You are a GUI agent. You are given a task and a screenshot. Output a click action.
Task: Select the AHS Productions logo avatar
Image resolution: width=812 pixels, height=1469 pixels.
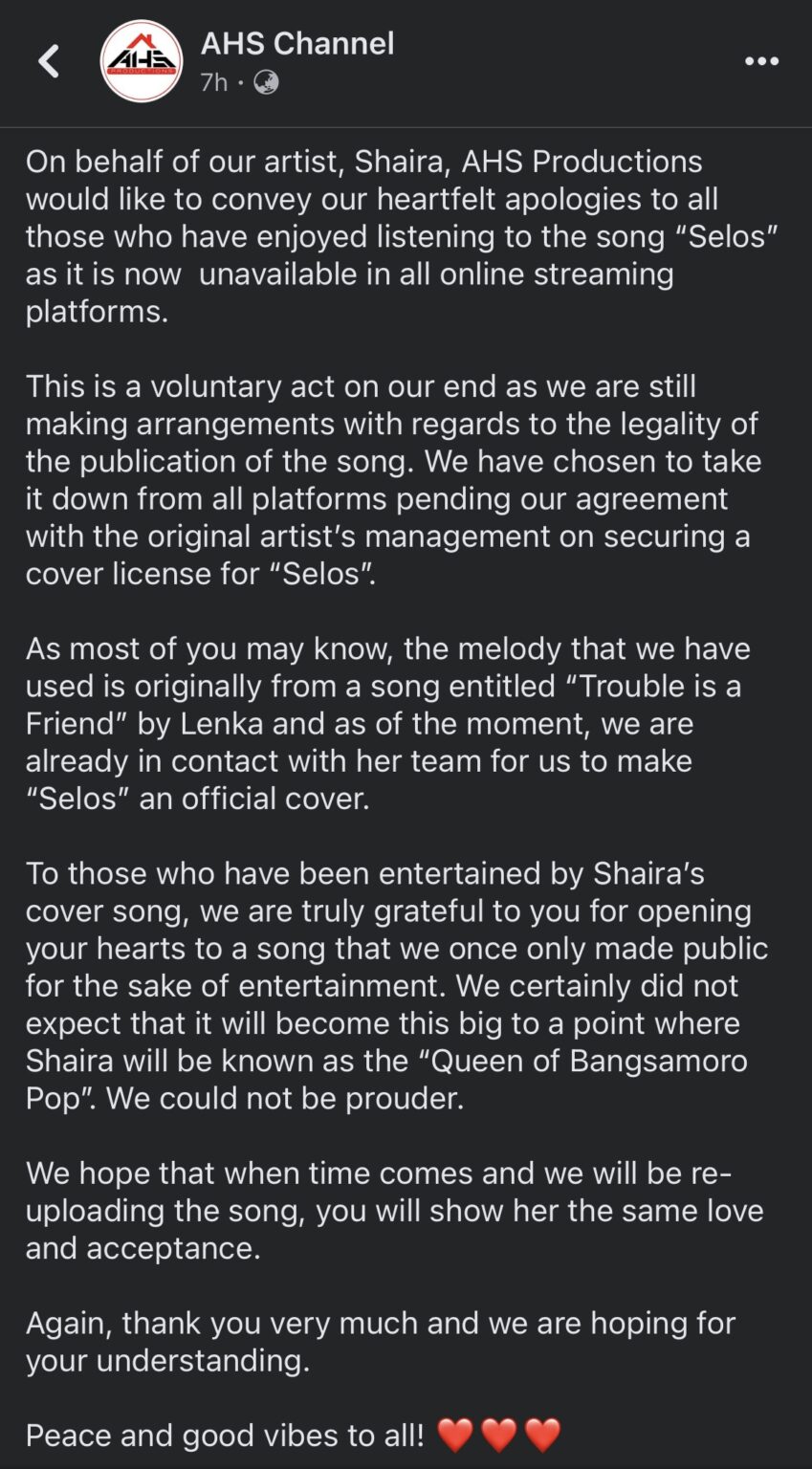pyautogui.click(x=141, y=61)
